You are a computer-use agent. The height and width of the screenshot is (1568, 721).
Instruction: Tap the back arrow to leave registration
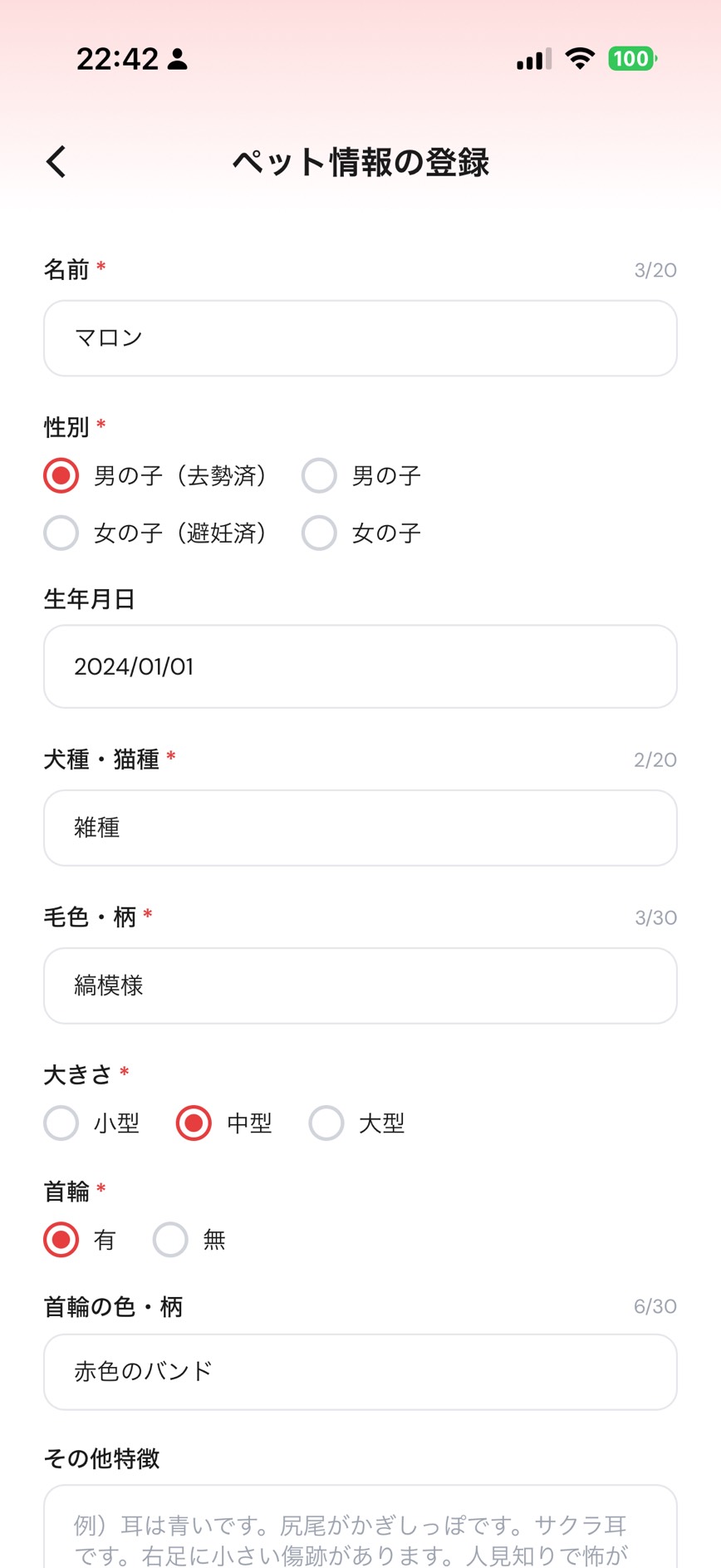point(55,161)
